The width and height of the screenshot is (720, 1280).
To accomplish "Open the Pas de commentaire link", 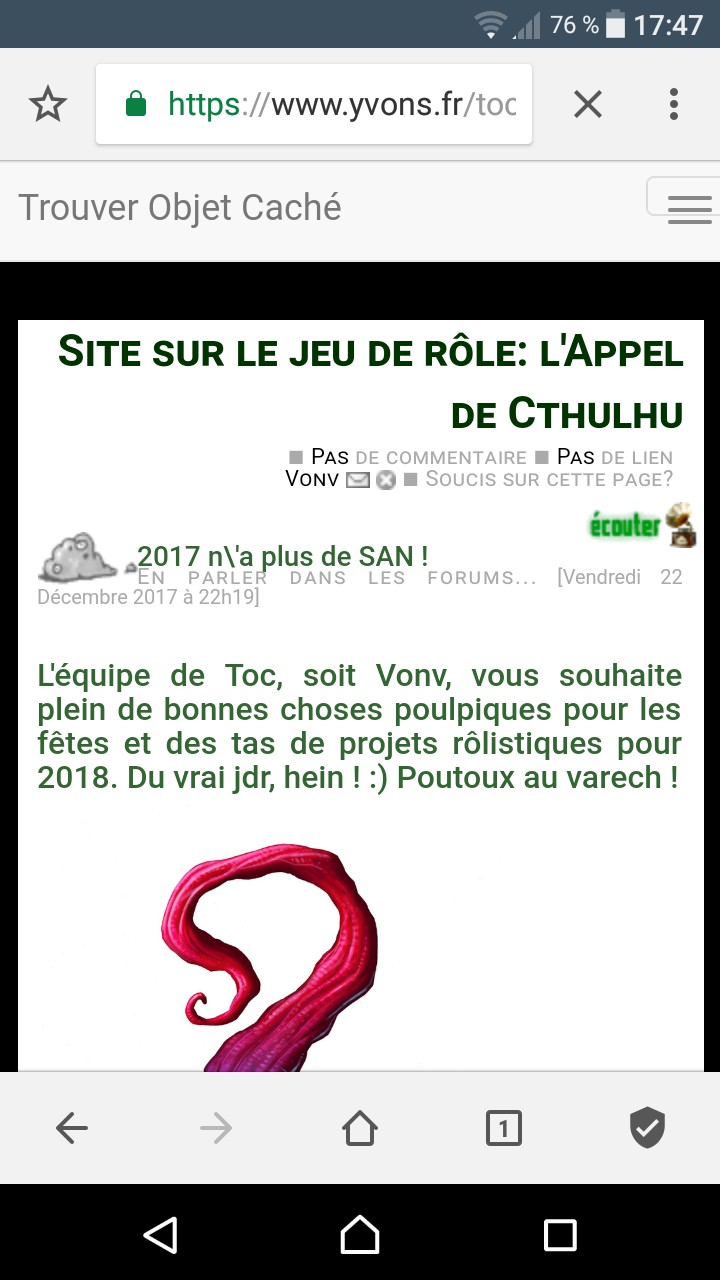I will click(419, 457).
